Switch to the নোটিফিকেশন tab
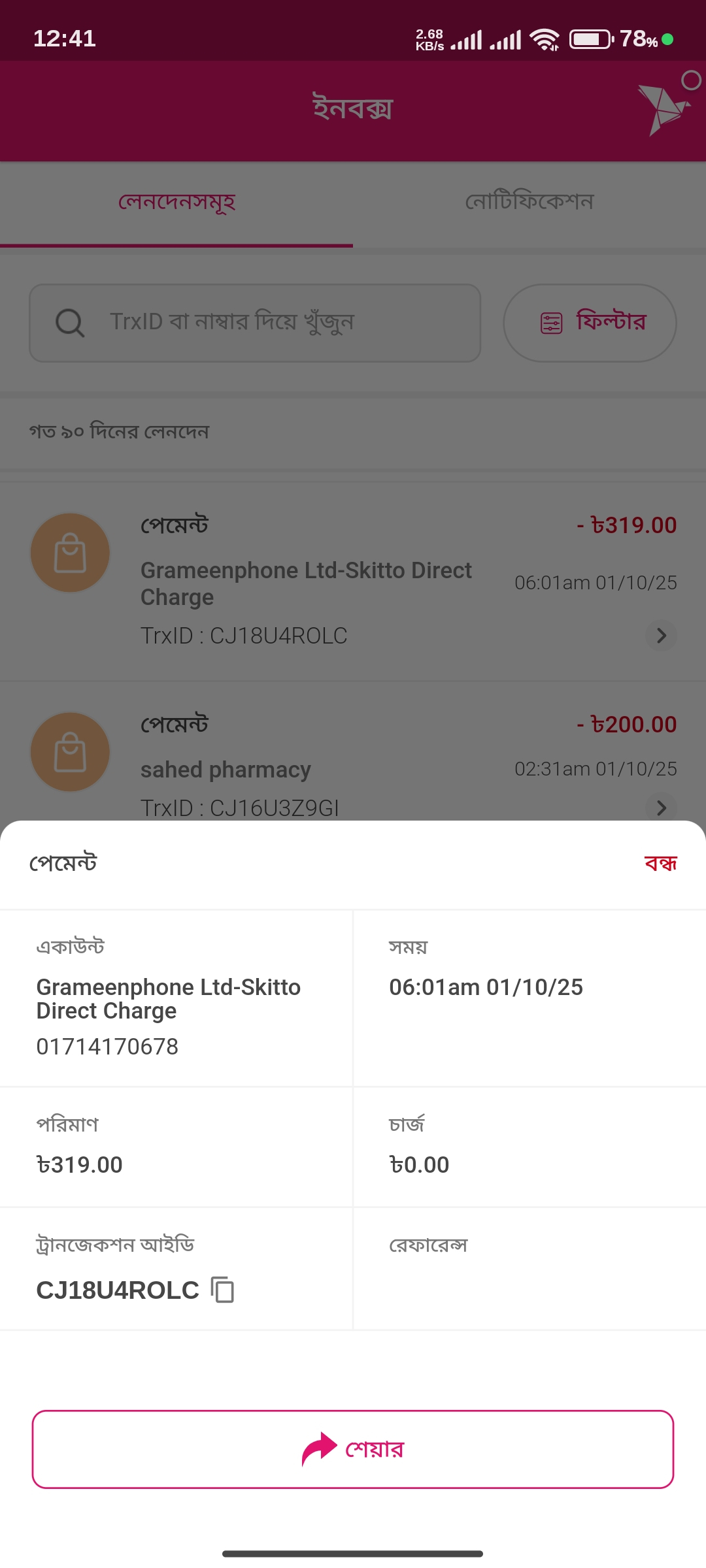706x1568 pixels. tap(529, 202)
